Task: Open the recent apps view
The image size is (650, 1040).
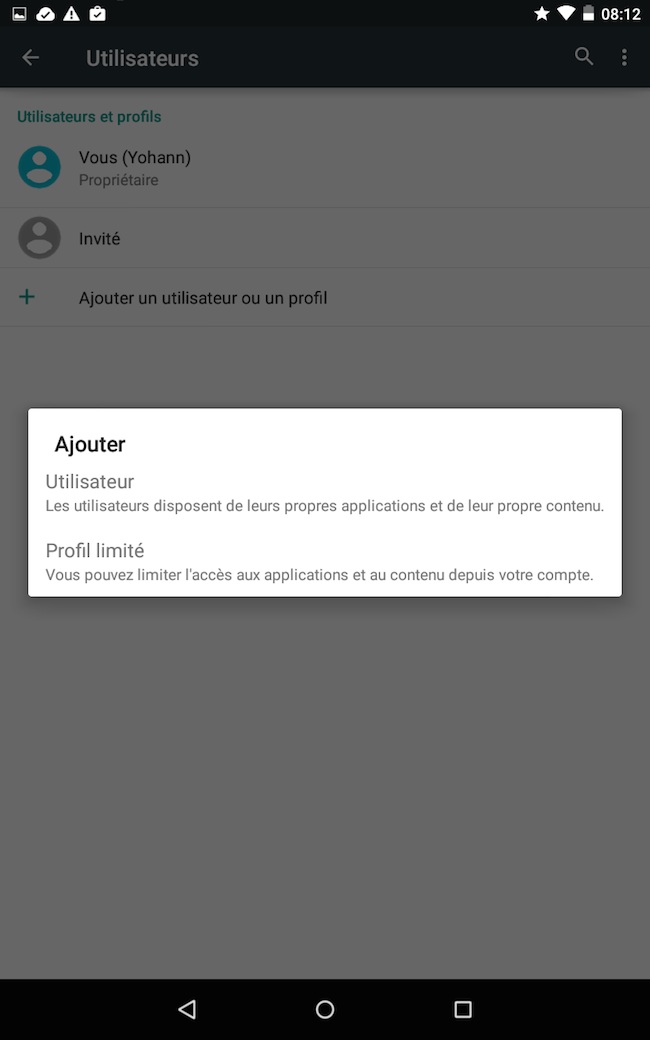Action: 462,1010
